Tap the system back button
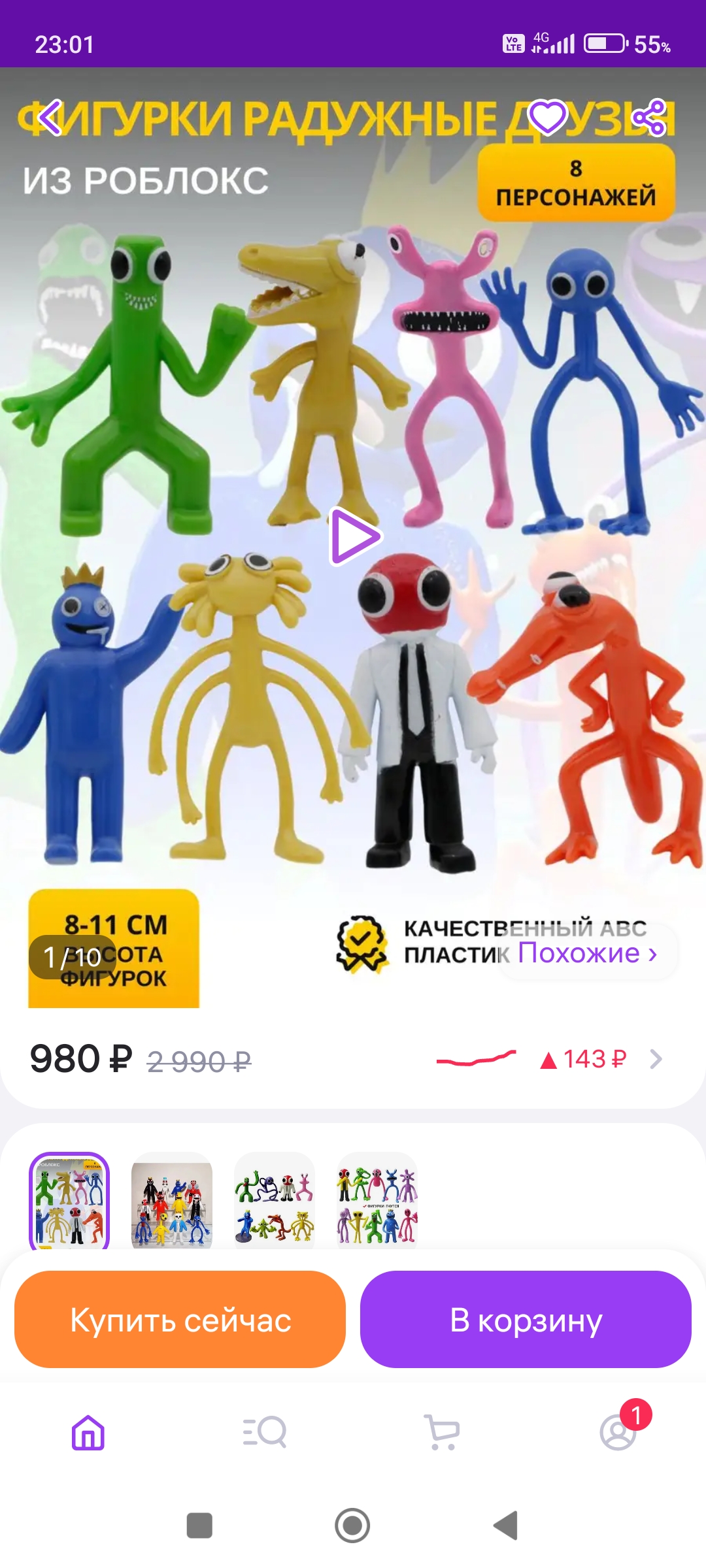This screenshot has width=706, height=1568. pos(505,1526)
